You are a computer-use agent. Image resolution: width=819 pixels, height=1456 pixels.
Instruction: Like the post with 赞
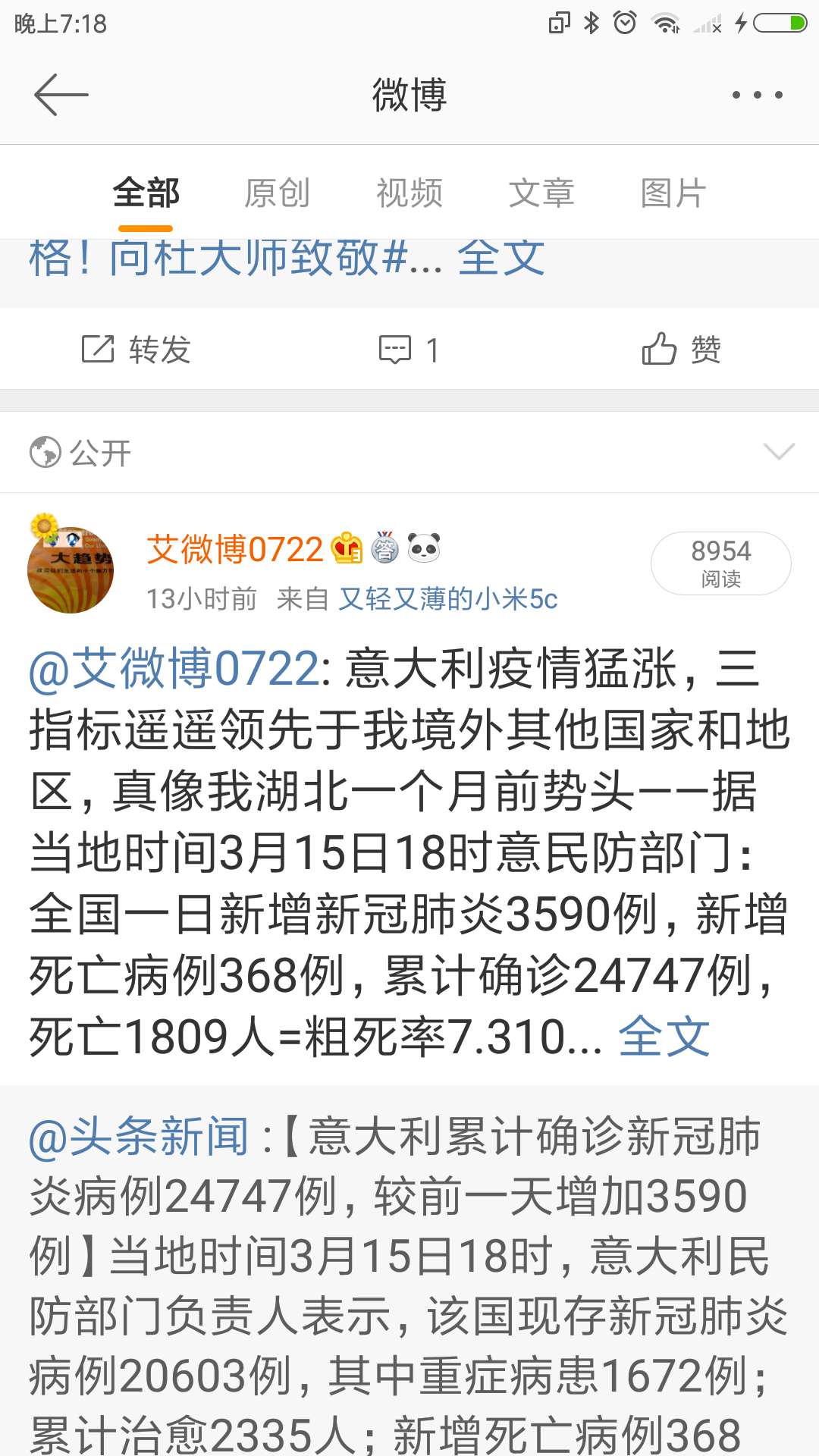point(681,350)
